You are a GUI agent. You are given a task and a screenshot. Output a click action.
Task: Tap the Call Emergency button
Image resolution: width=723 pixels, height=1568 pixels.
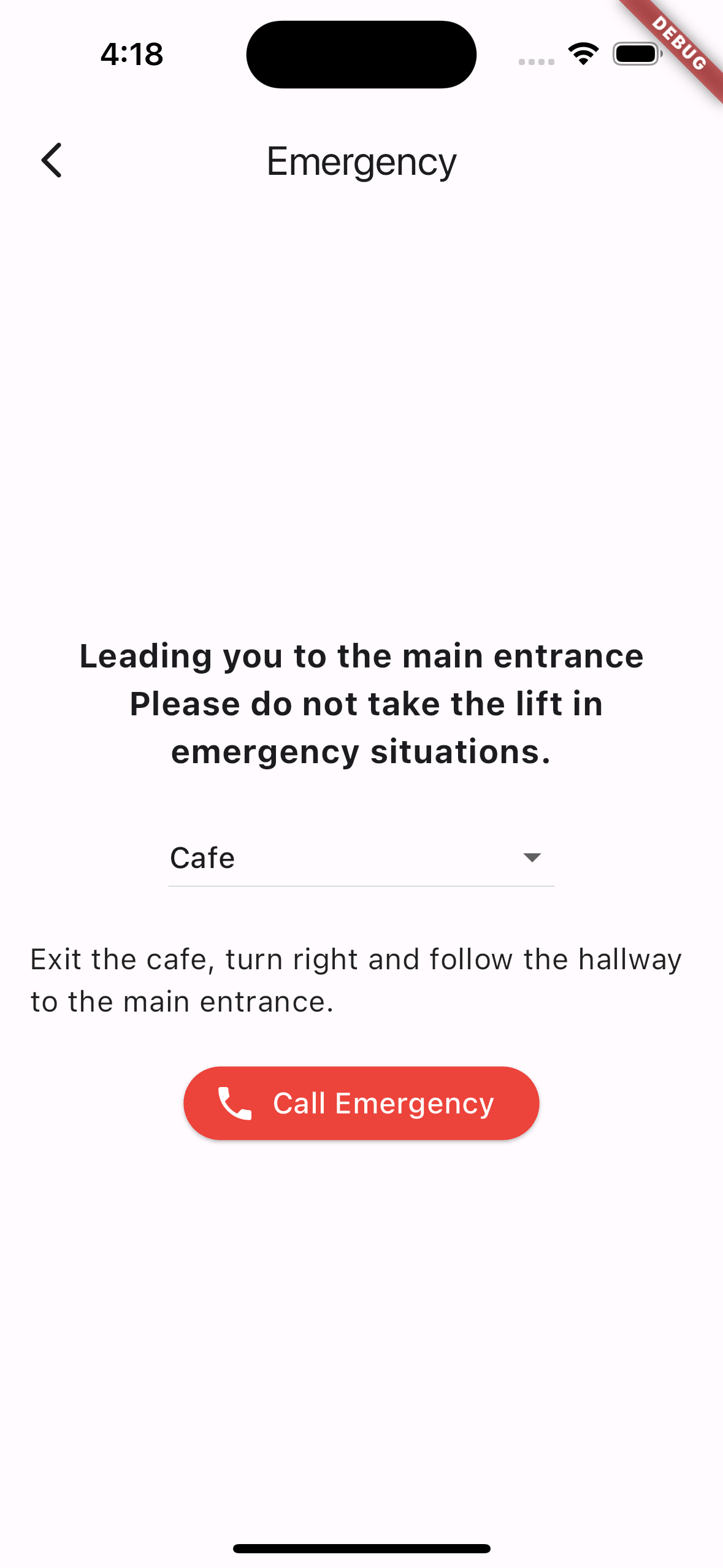click(361, 1103)
